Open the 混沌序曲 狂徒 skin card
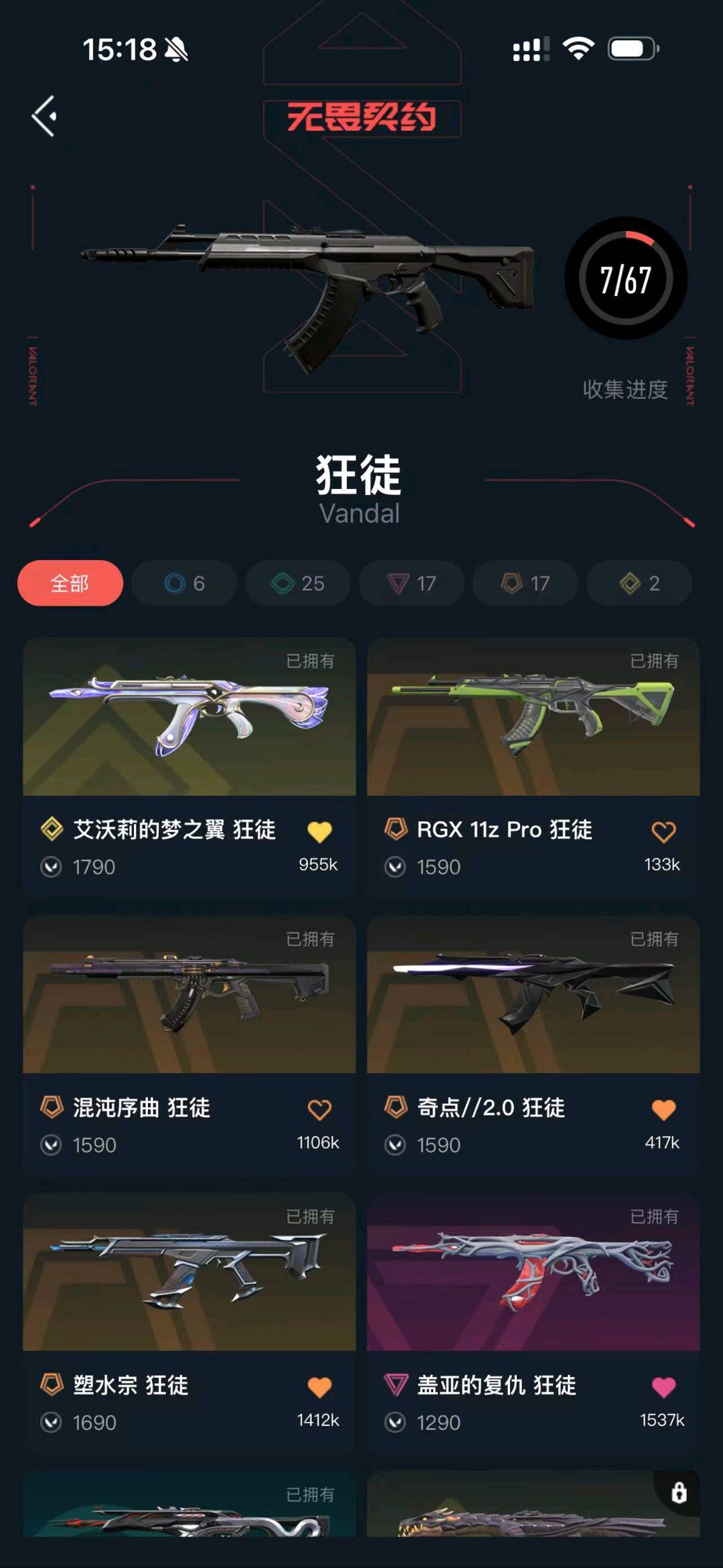 point(189,995)
